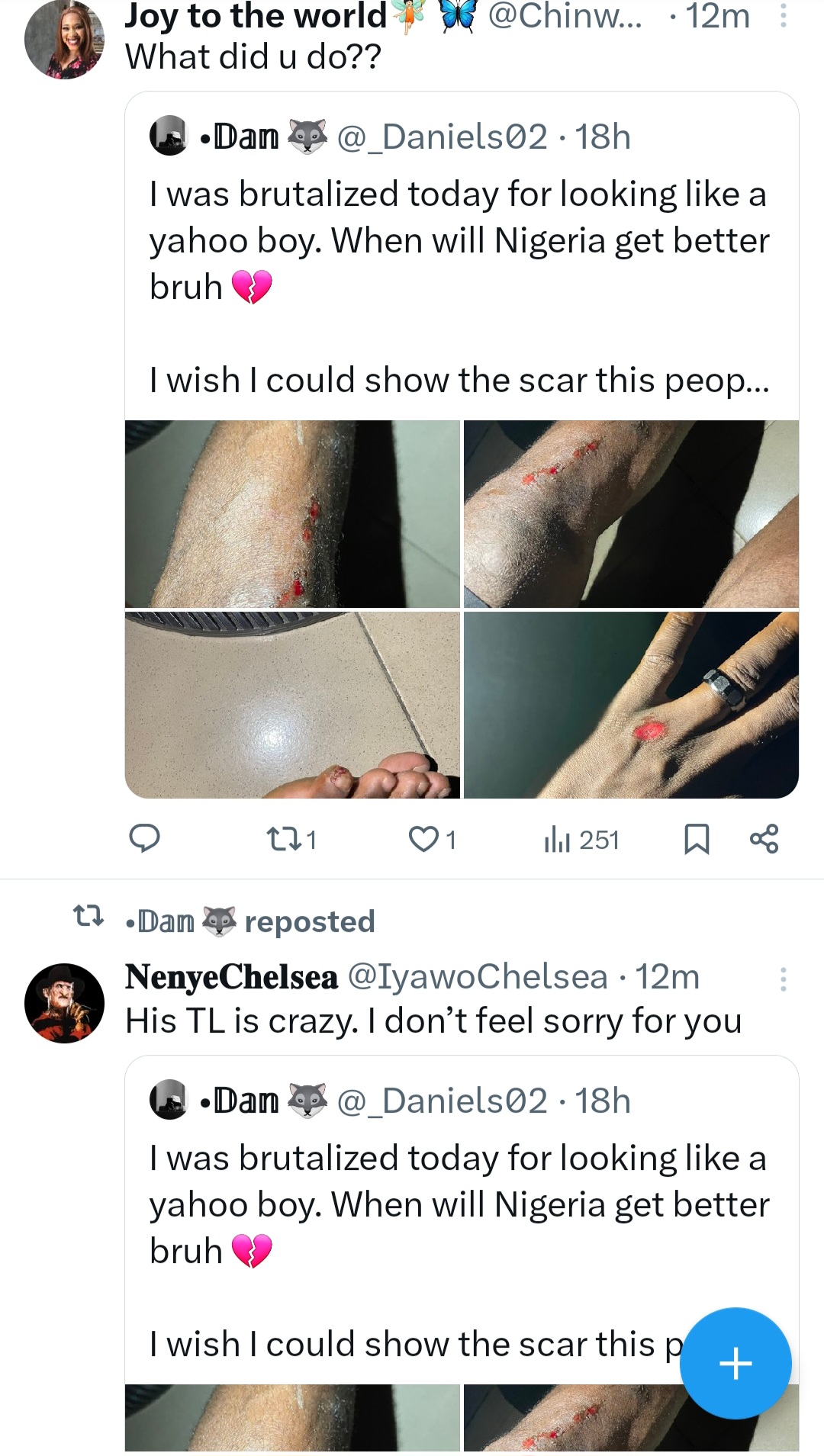824x1456 pixels.
Task: Open Joy to the world's profile name
Action: click(x=256, y=17)
